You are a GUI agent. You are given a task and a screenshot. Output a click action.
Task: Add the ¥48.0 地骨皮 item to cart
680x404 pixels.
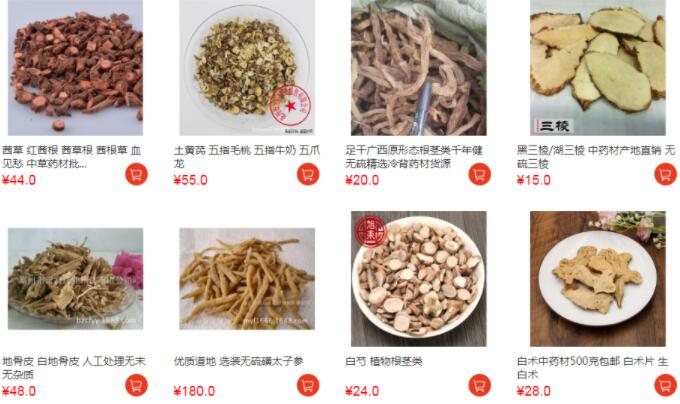pos(137,385)
